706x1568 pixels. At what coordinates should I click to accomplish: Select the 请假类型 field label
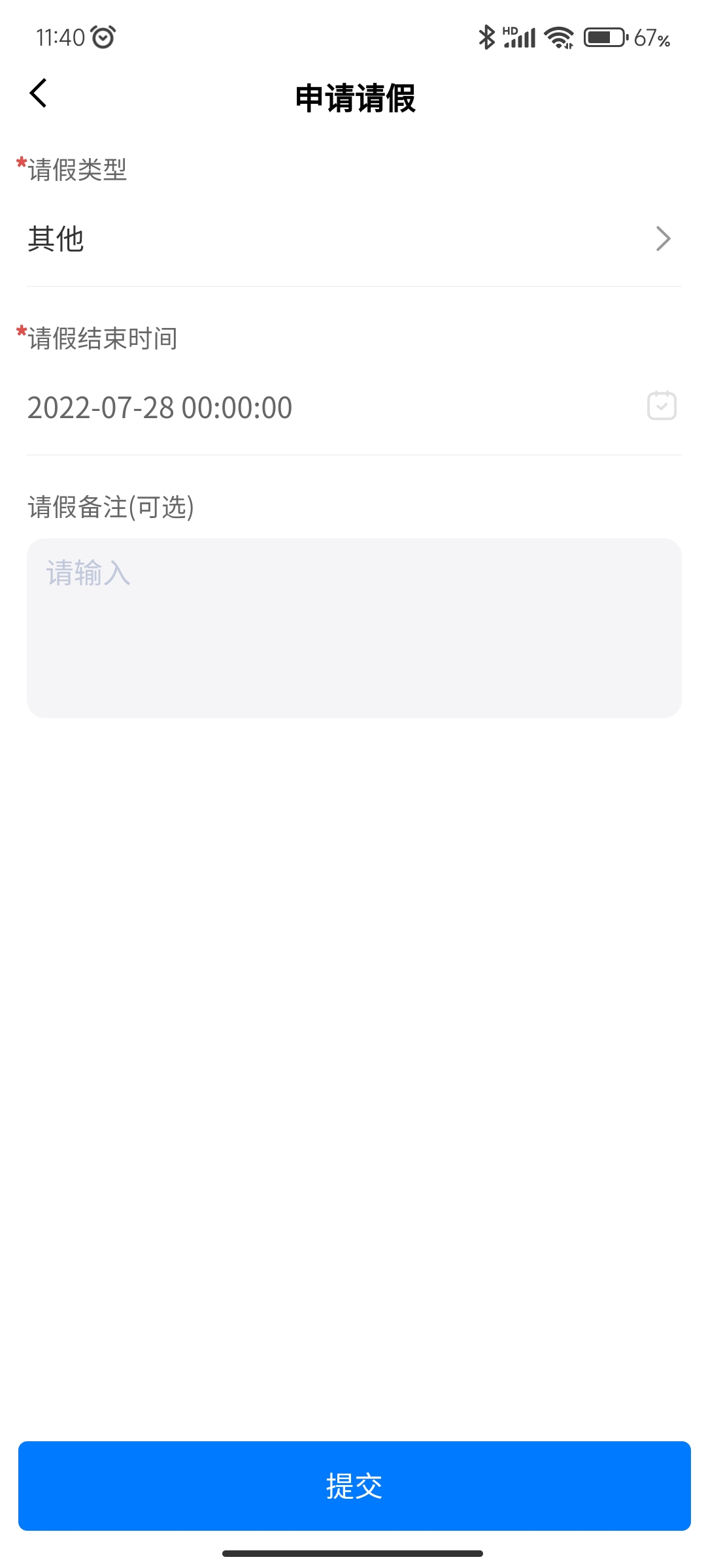point(72,170)
